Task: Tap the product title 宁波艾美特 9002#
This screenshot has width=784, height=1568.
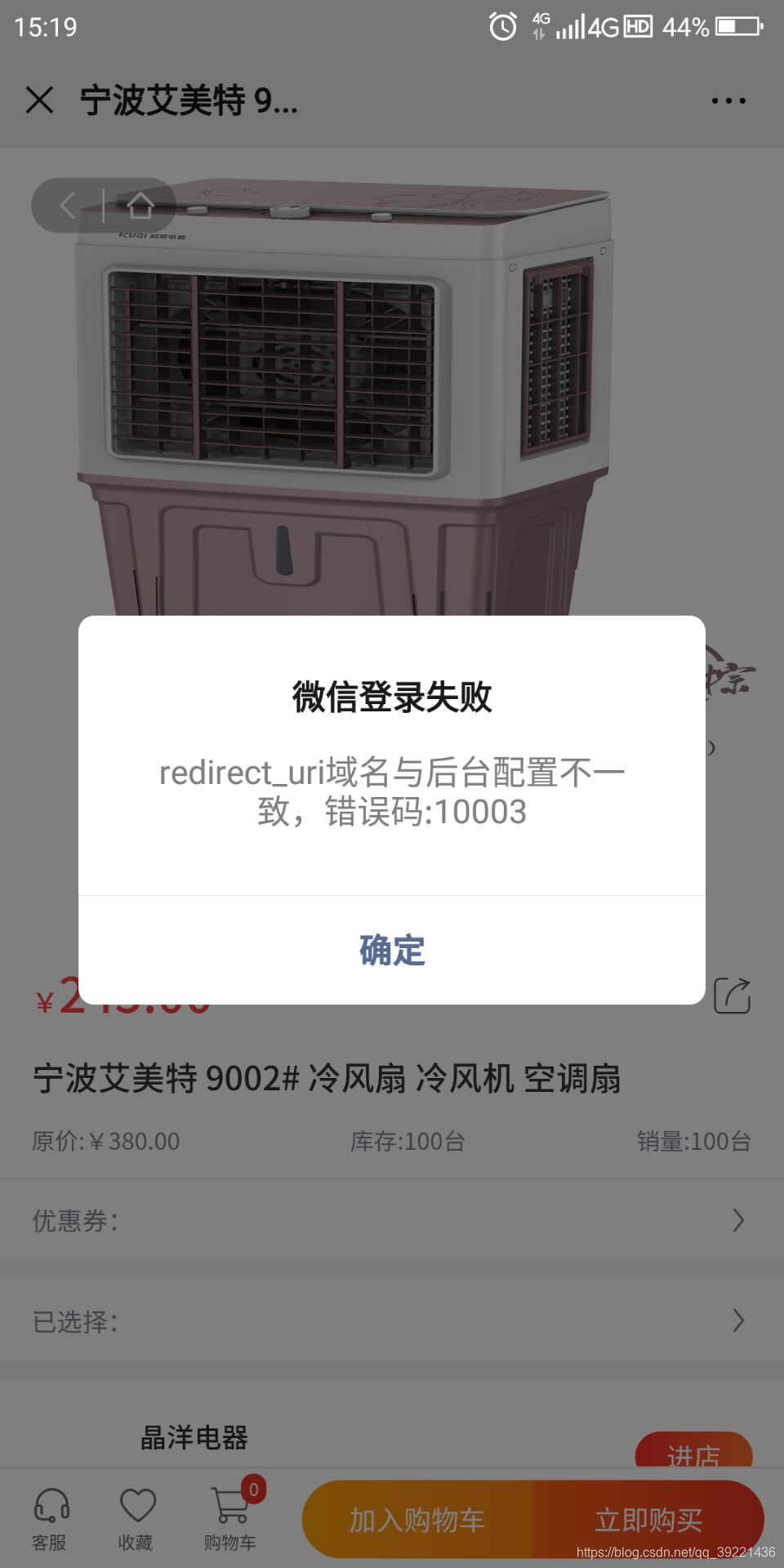Action: (x=327, y=1077)
